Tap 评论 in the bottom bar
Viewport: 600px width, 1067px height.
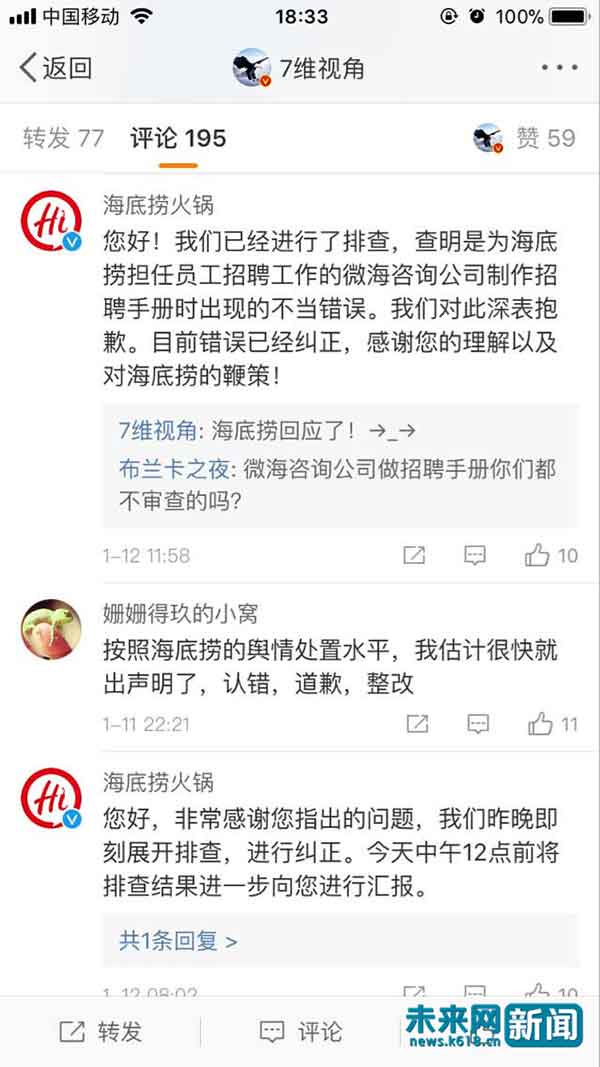pyautogui.click(x=301, y=1031)
